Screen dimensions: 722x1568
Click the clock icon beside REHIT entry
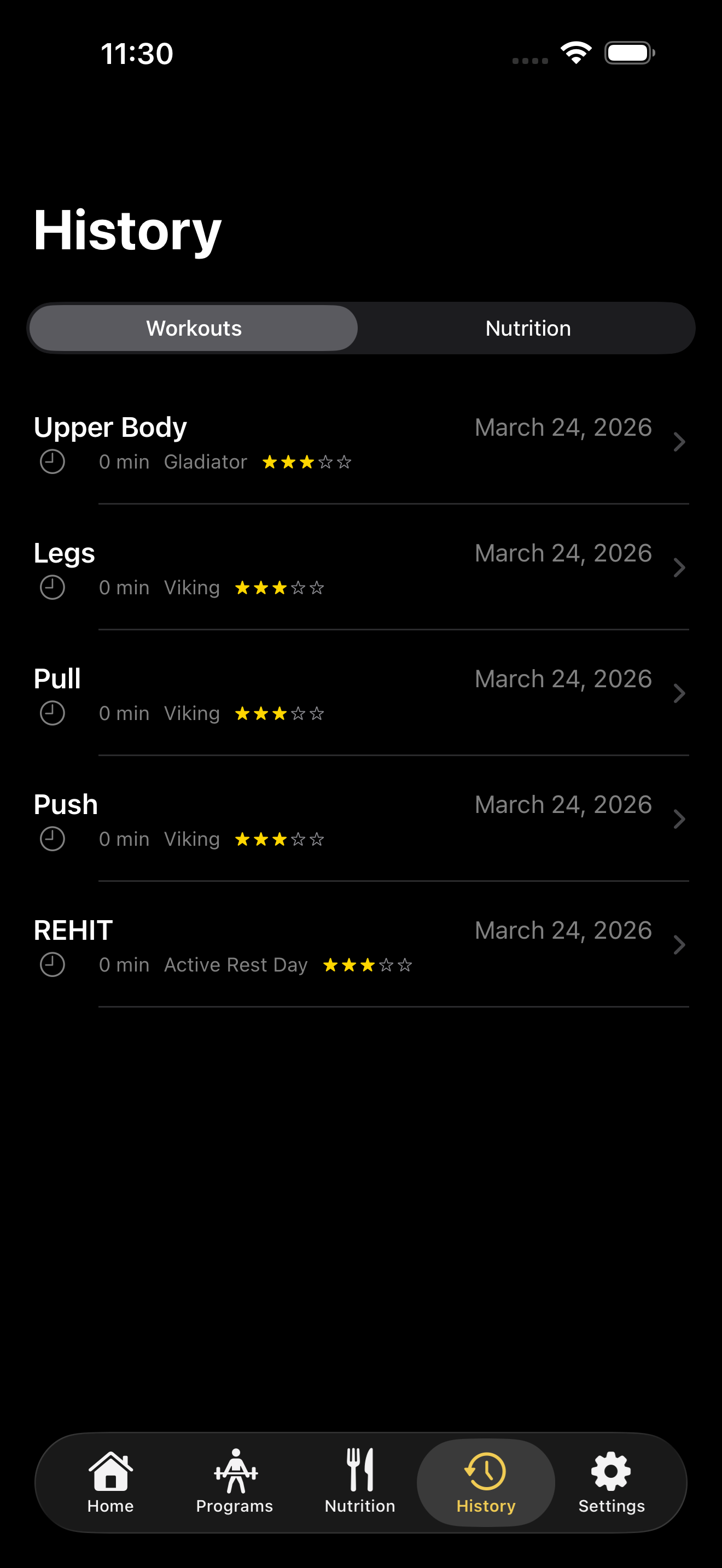53,964
